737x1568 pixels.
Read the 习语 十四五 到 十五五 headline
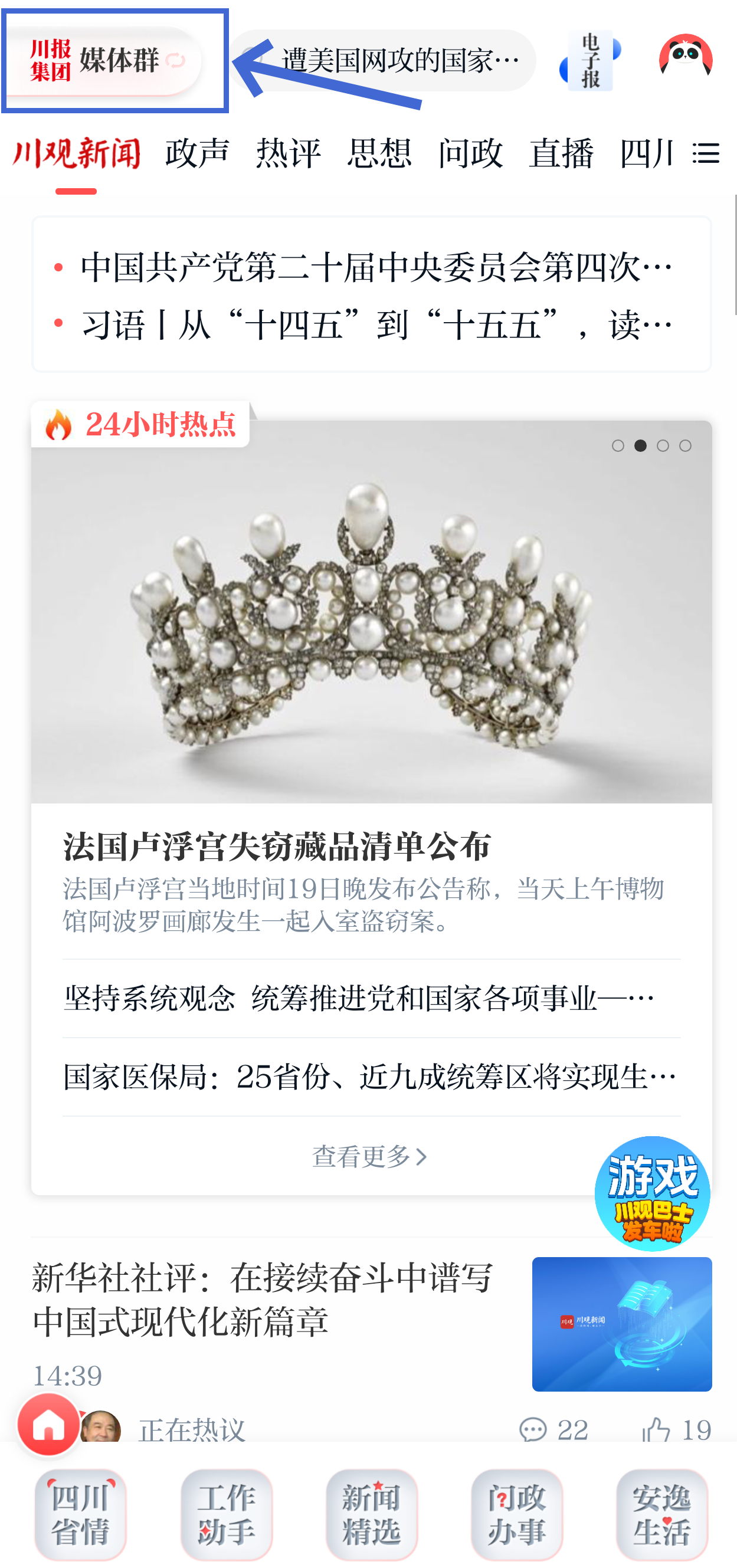(376, 325)
